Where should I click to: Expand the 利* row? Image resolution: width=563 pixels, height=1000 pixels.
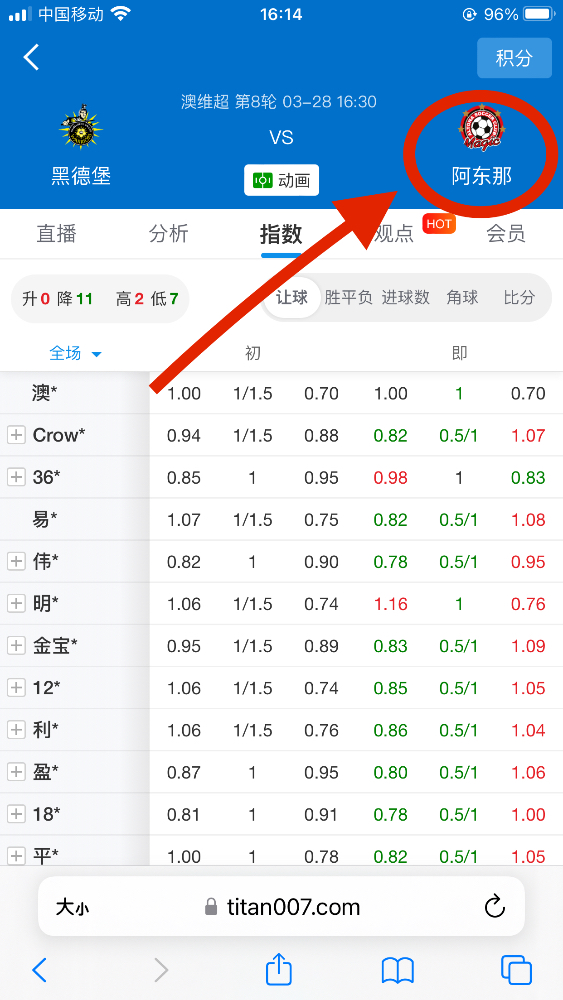coord(16,730)
